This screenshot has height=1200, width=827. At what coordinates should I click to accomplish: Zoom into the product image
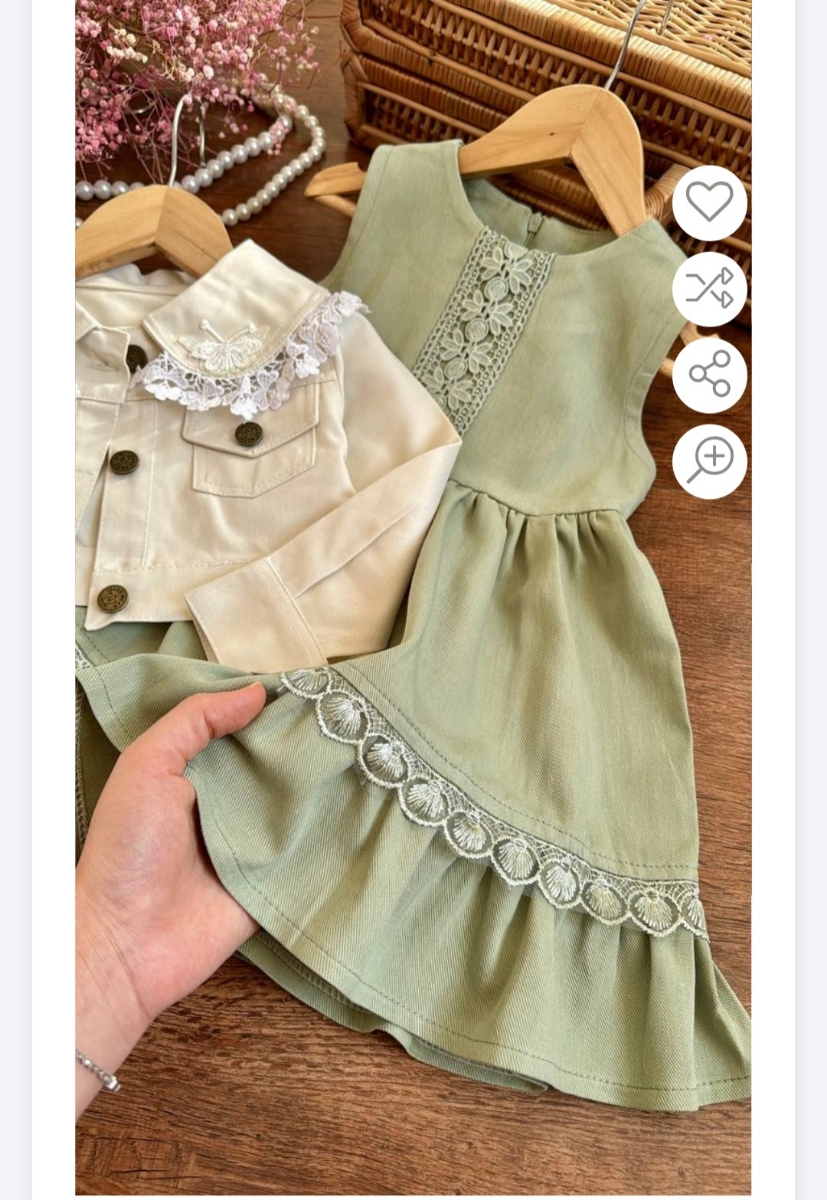[709, 461]
